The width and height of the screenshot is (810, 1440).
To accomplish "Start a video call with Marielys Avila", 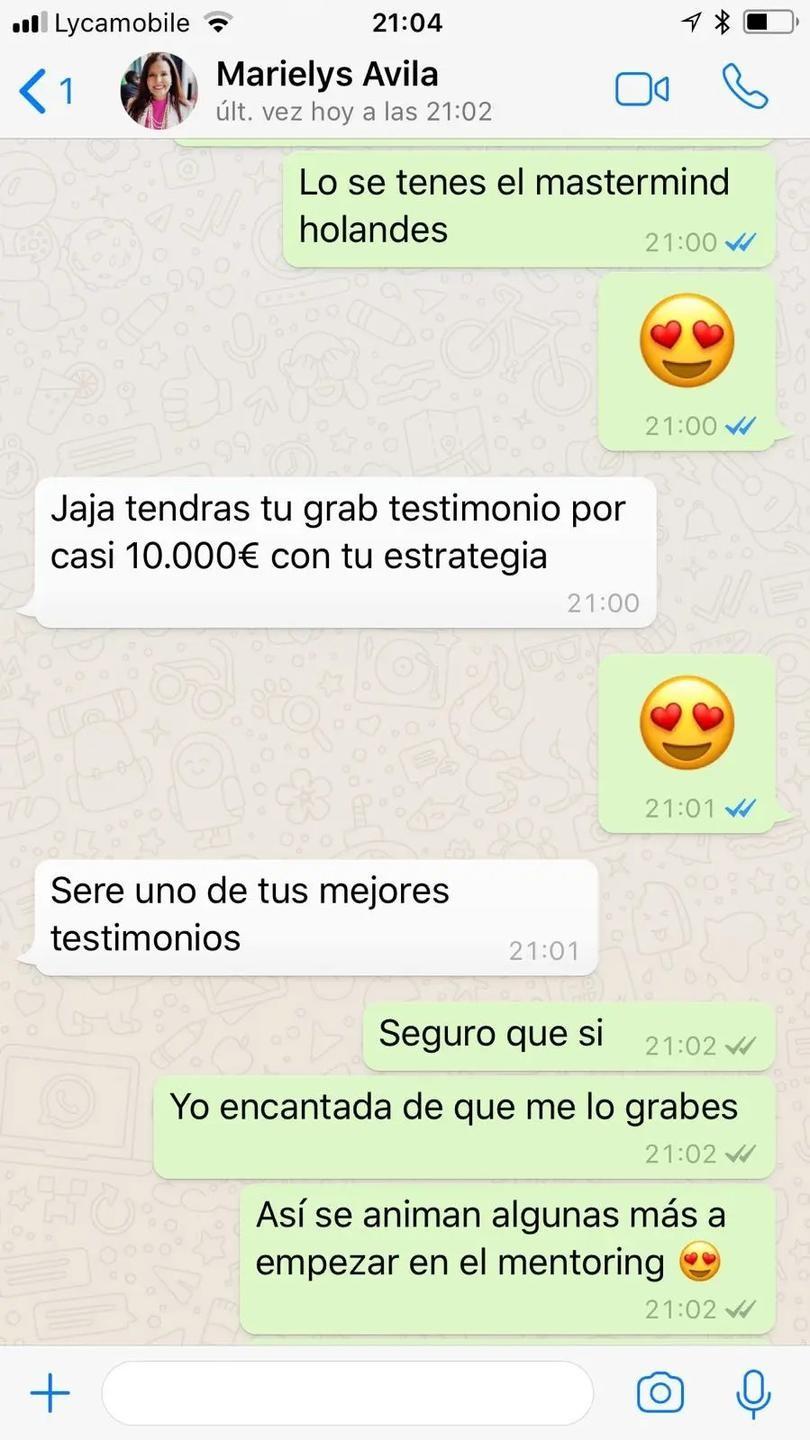I will (641, 90).
